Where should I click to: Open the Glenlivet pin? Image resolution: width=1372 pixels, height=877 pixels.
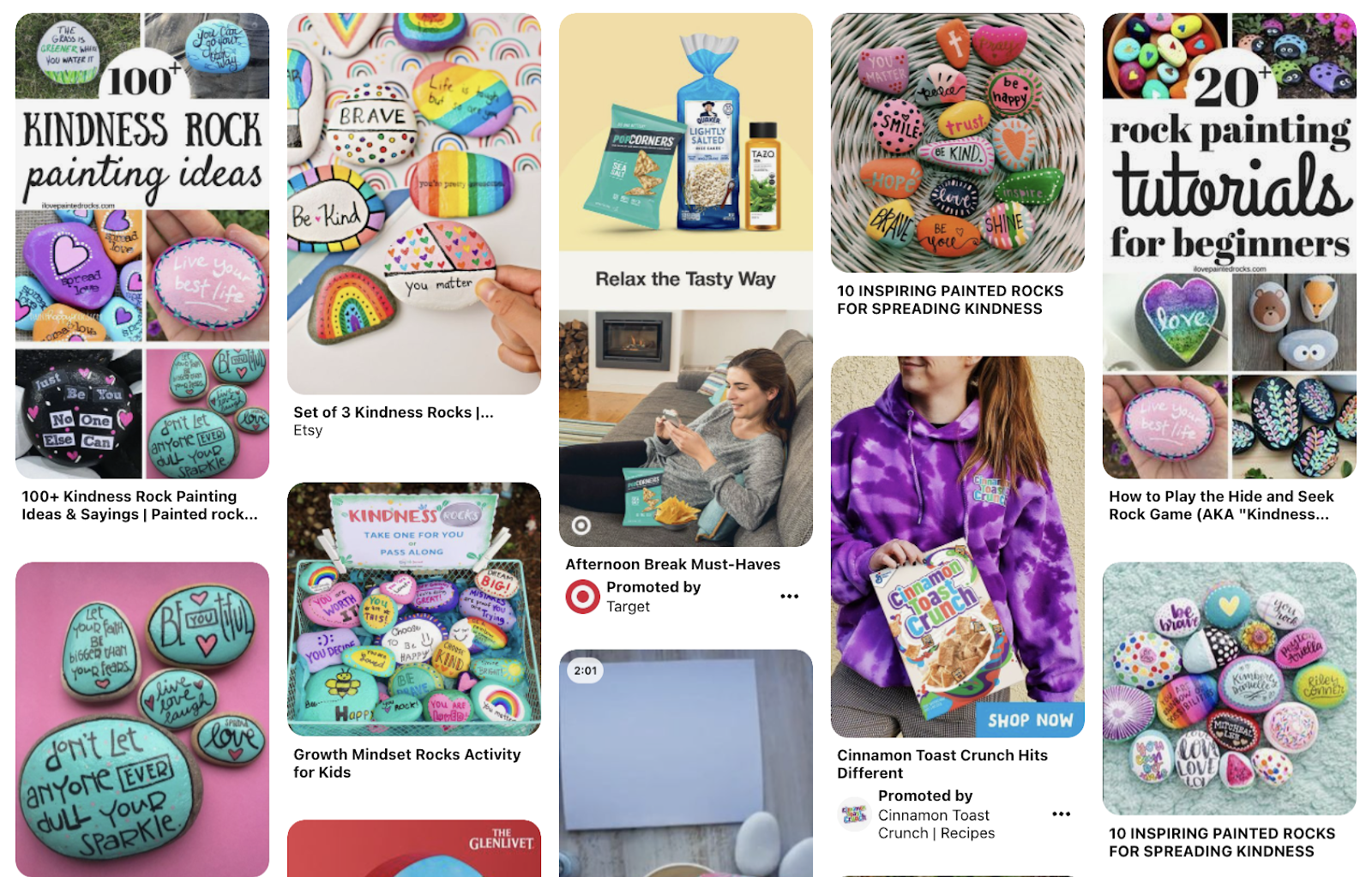[x=413, y=847]
